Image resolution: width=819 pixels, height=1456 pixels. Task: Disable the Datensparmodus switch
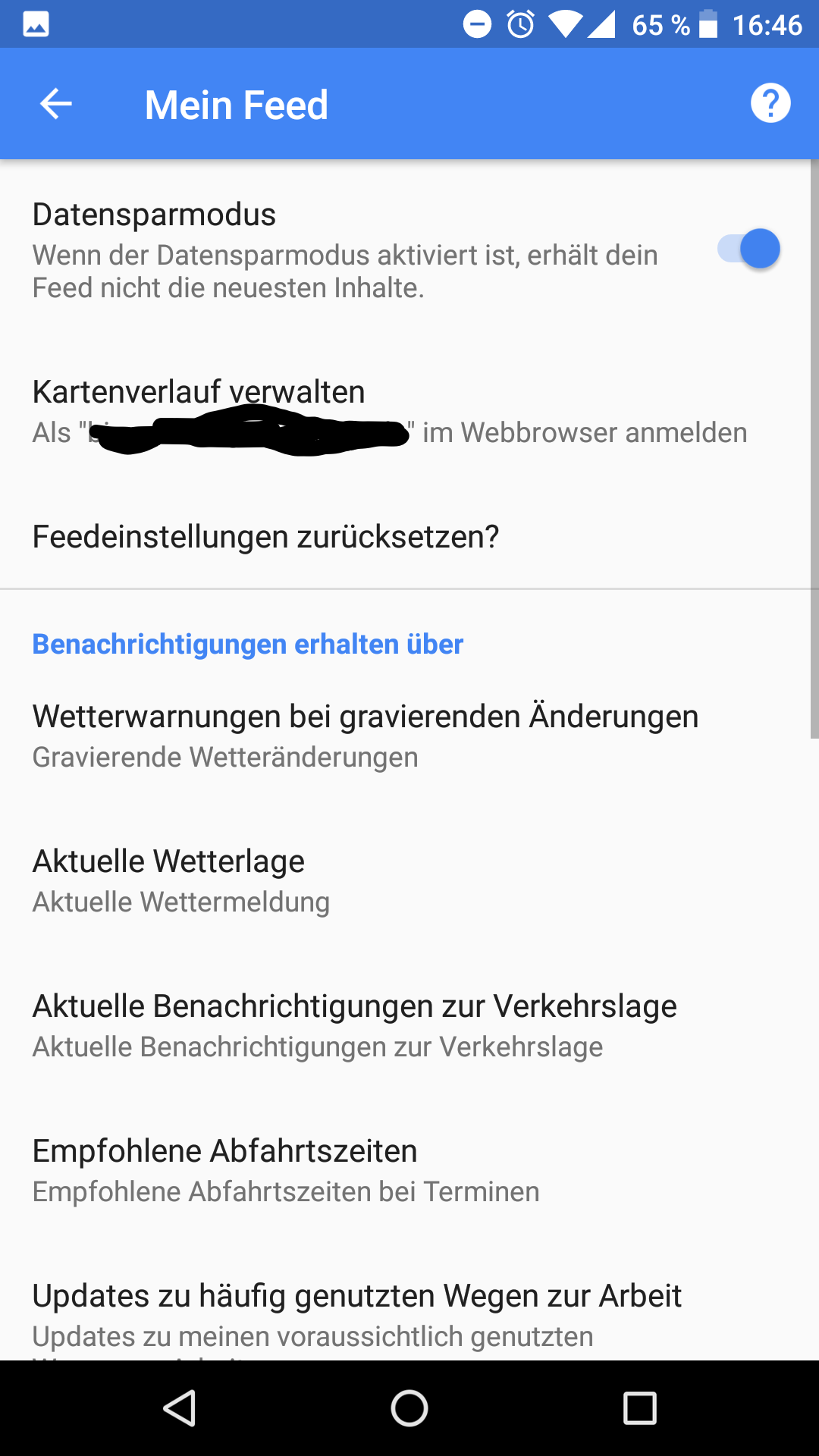[749, 249]
